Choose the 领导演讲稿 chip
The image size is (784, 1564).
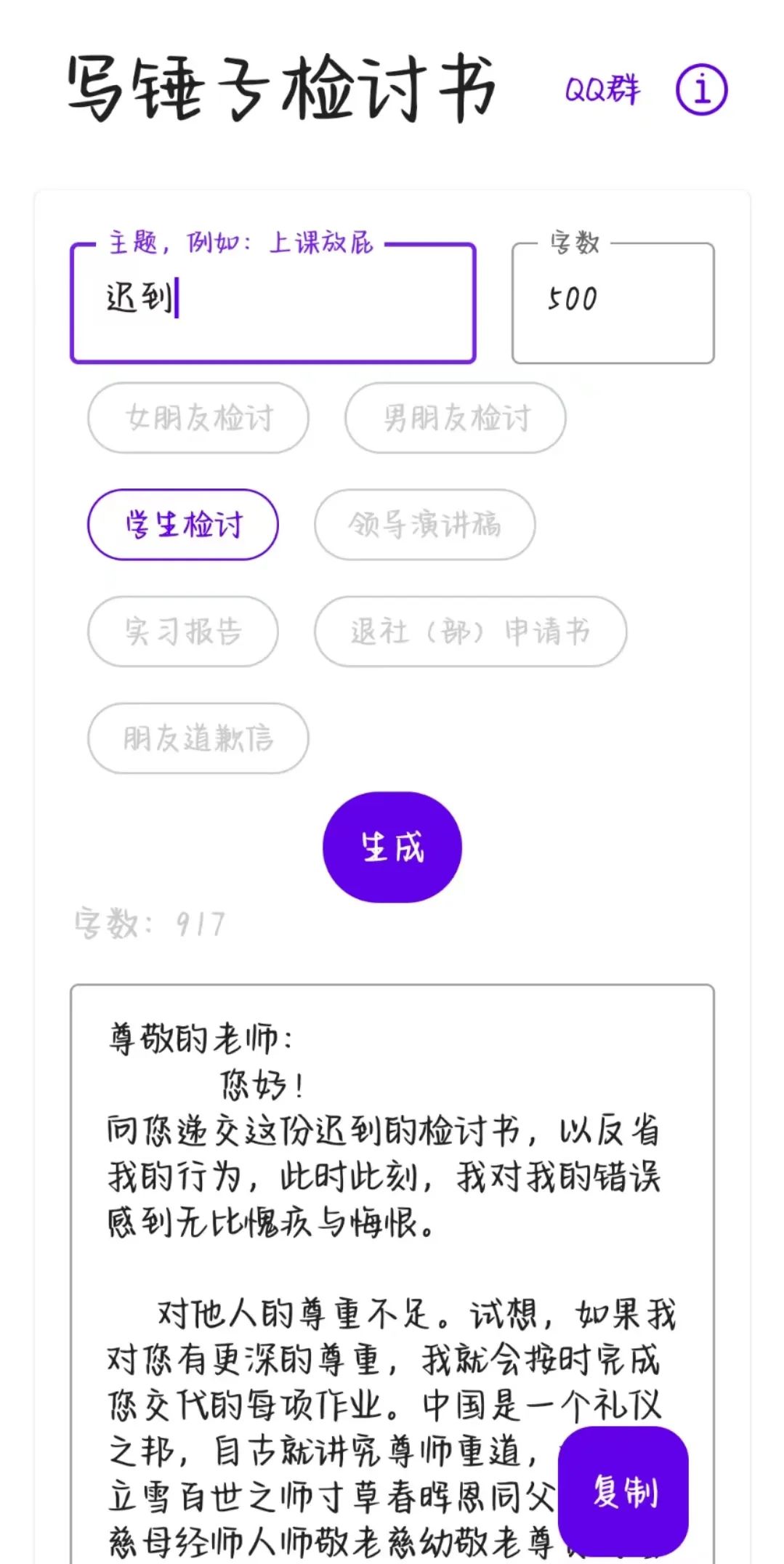(x=425, y=525)
